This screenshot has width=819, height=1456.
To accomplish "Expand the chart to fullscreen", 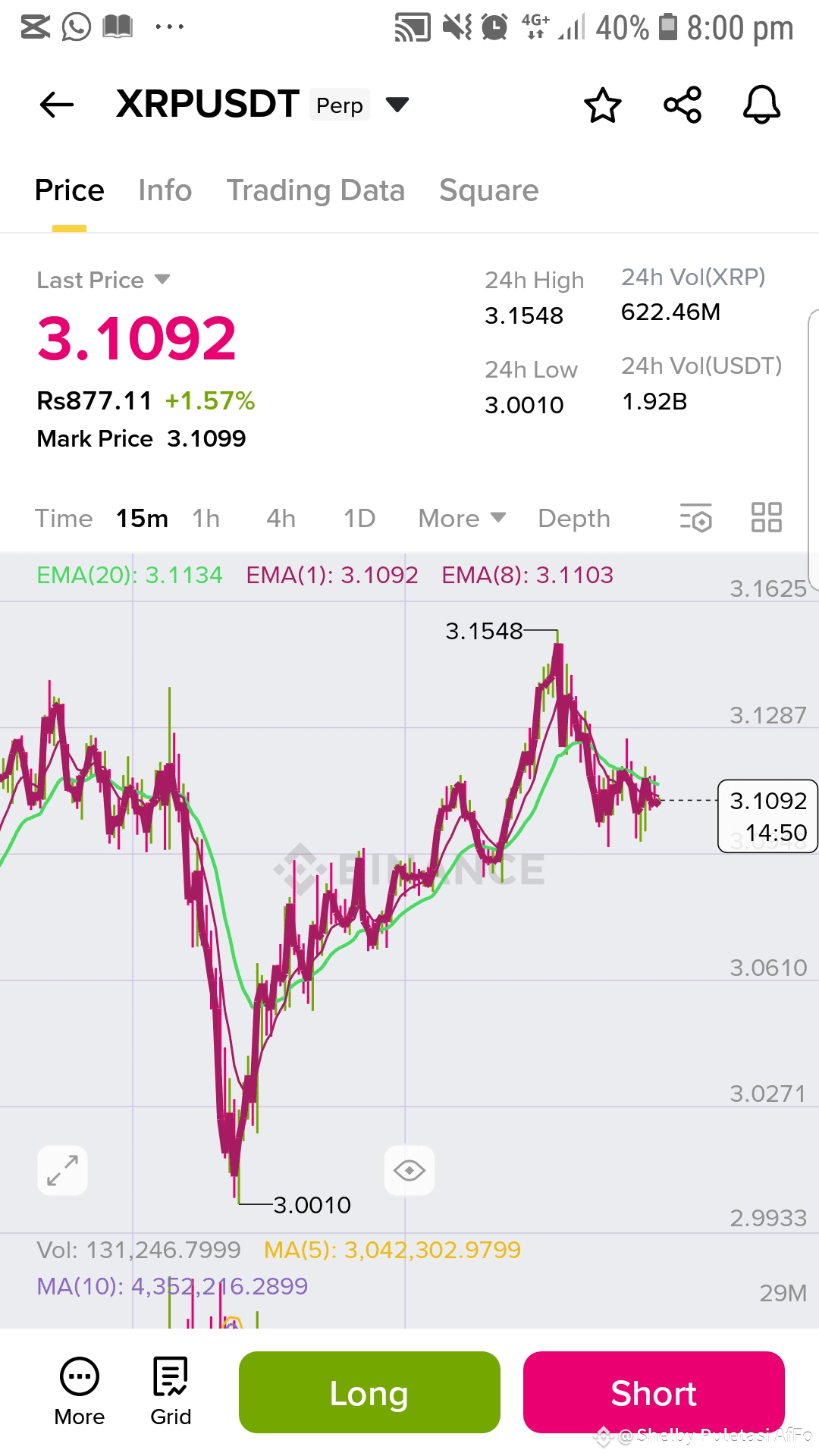I will 62,1170.
